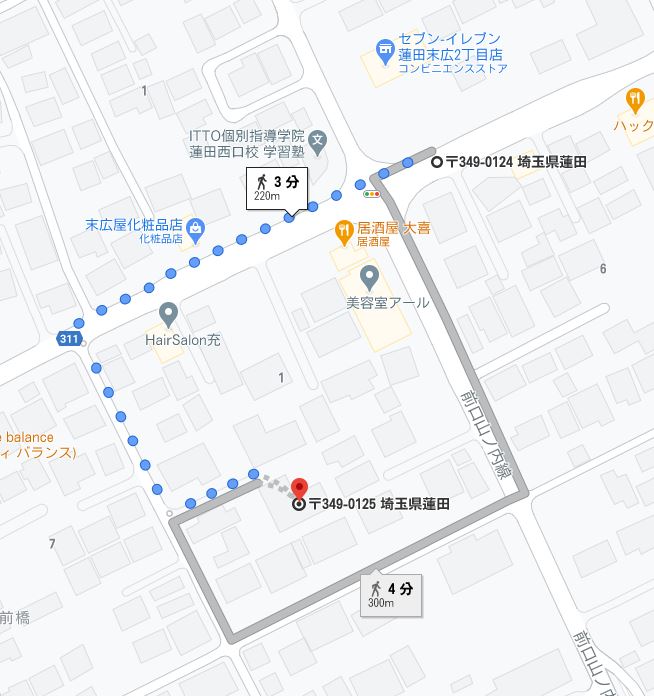Open the 末広屋化粧品店 shop marker
The width and height of the screenshot is (654, 696).
click(195, 228)
